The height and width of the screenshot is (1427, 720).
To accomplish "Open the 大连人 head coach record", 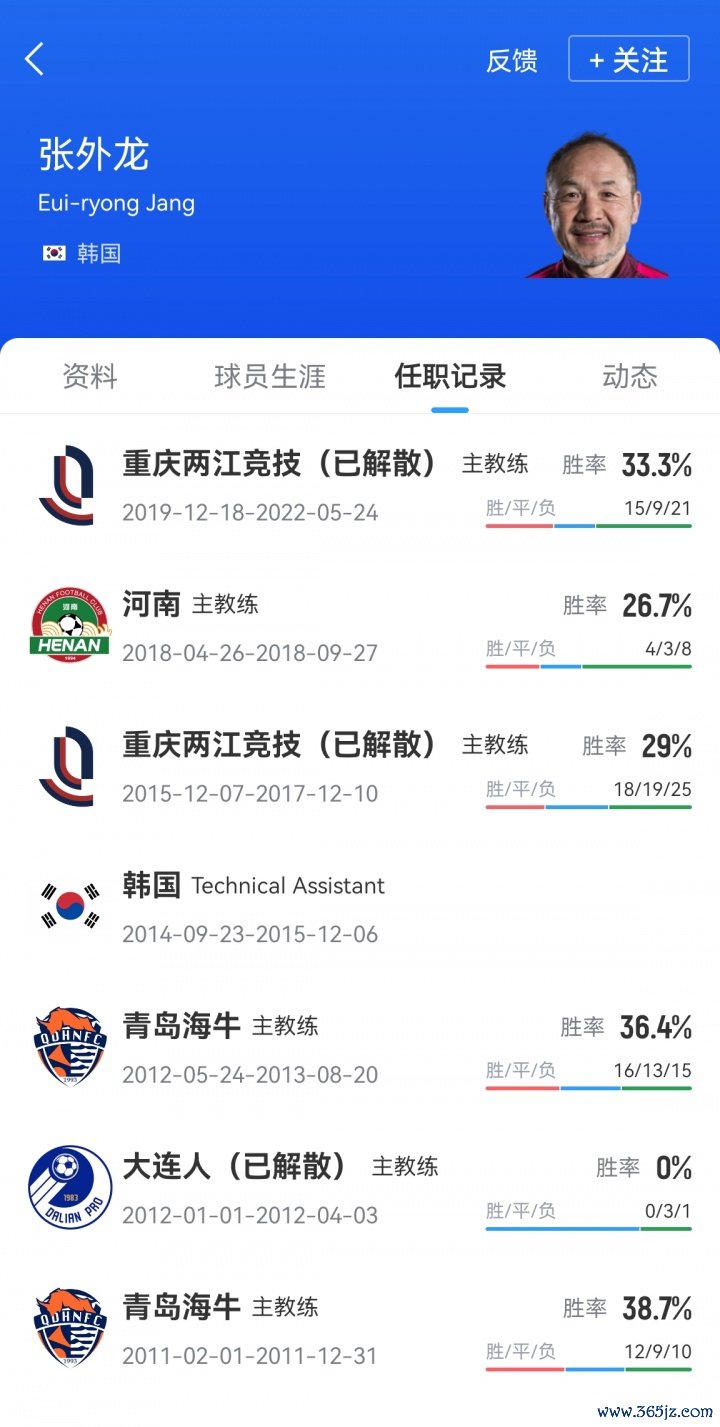I will pos(360,1188).
